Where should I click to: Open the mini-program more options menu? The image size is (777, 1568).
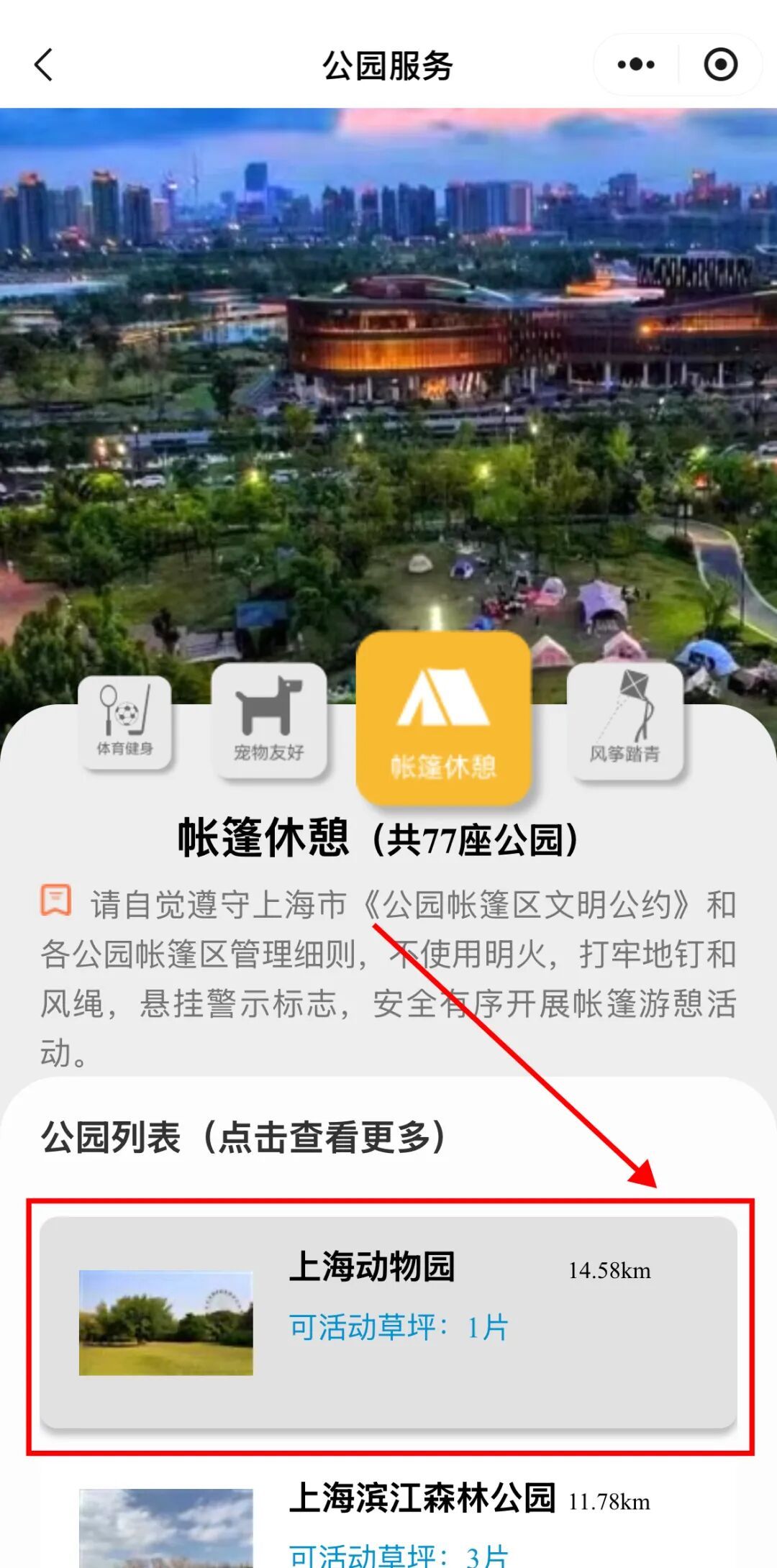[x=636, y=65]
